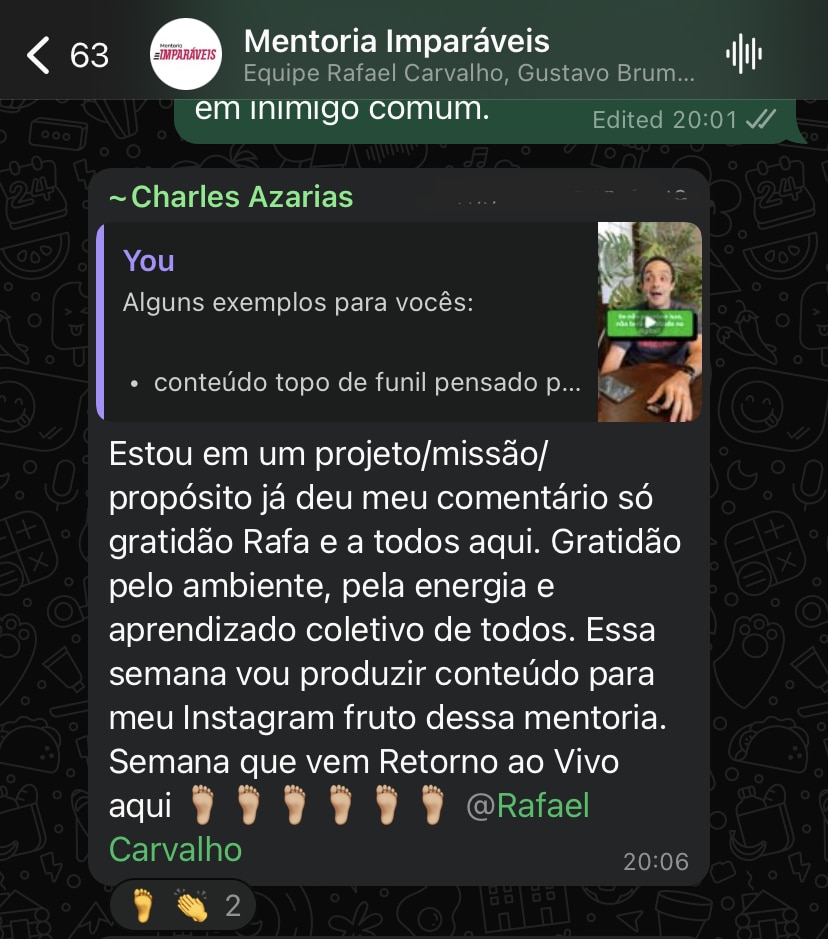Open the Mentoria Imparáveis group avatar
828x939 pixels.
pos(186,55)
